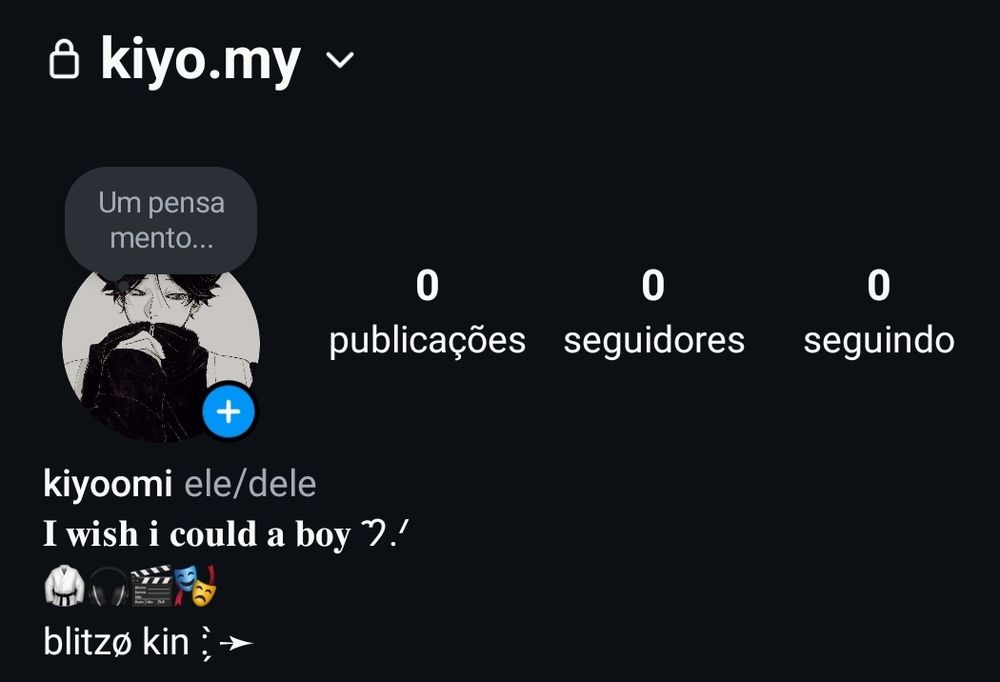Open the seguindo list

[x=878, y=312]
